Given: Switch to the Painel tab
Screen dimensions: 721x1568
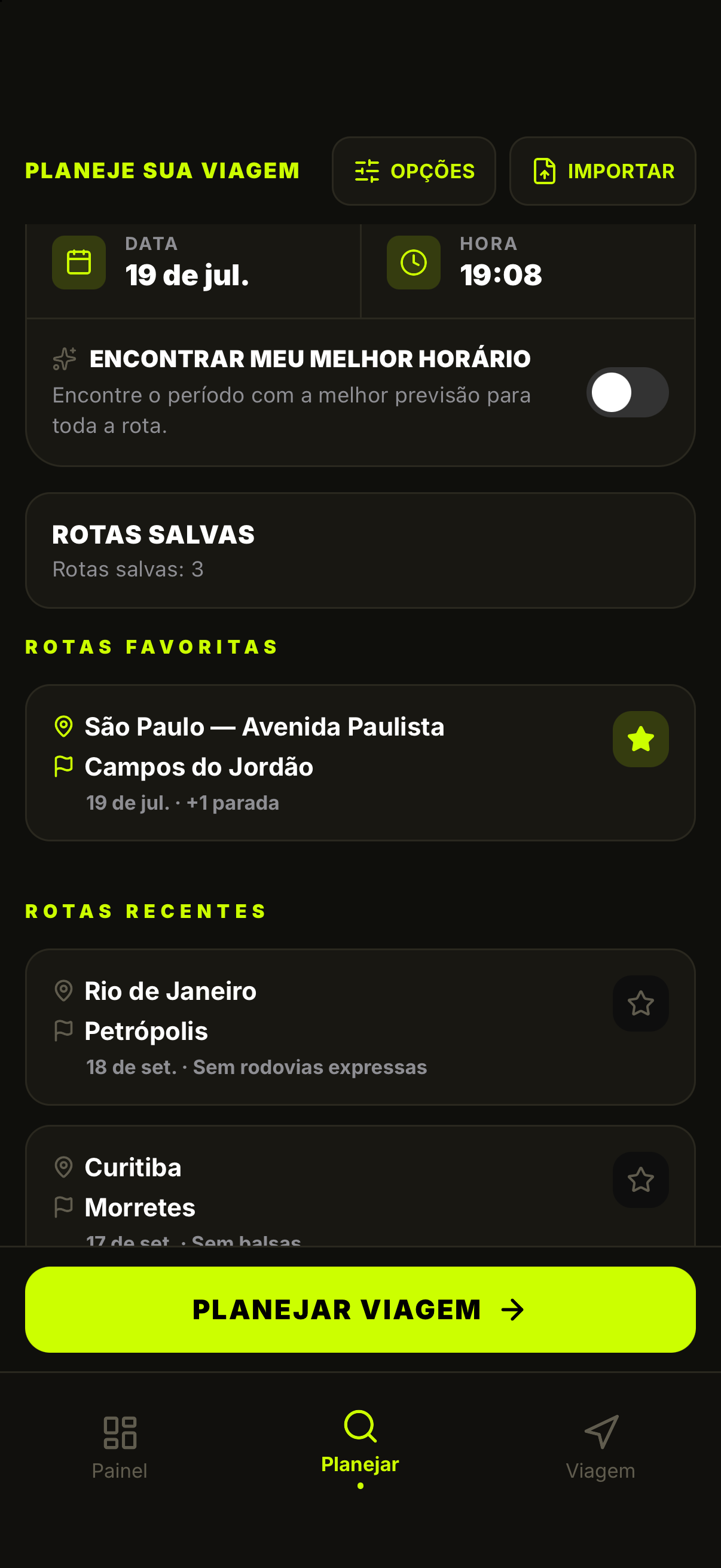Looking at the screenshot, I should tap(120, 1448).
